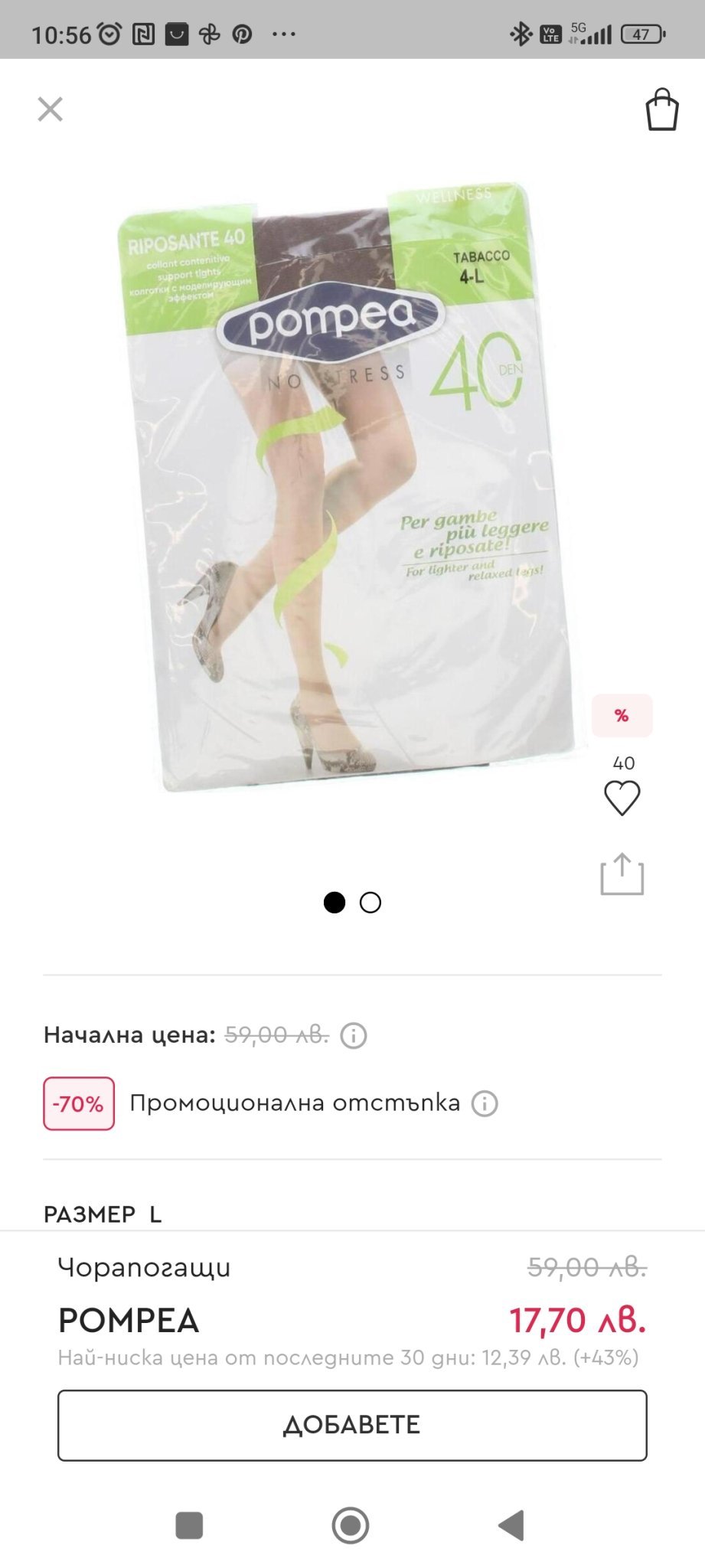Image resolution: width=705 pixels, height=1568 pixels.
Task: Go back with the system back button
Action: [511, 1525]
